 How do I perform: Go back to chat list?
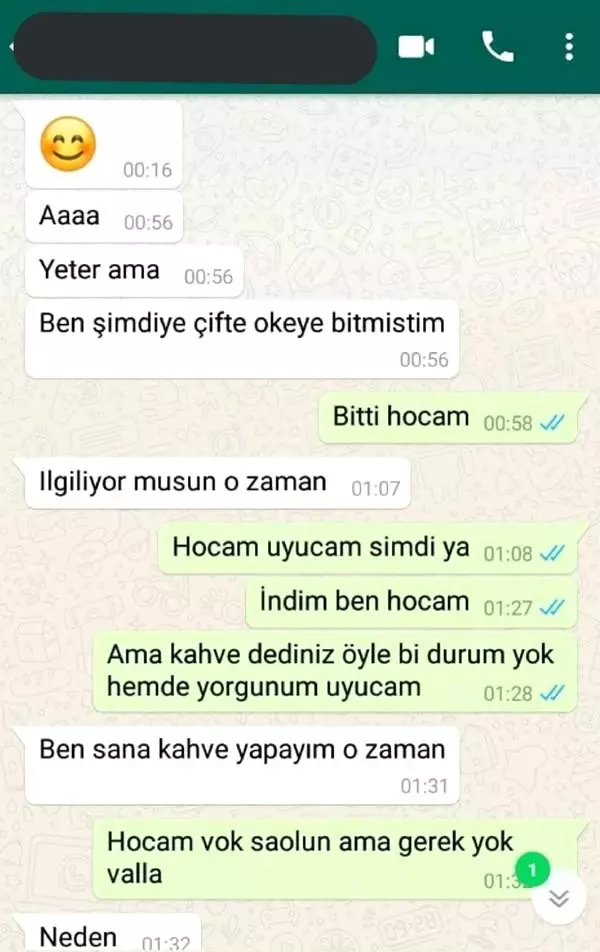(x=10, y=48)
